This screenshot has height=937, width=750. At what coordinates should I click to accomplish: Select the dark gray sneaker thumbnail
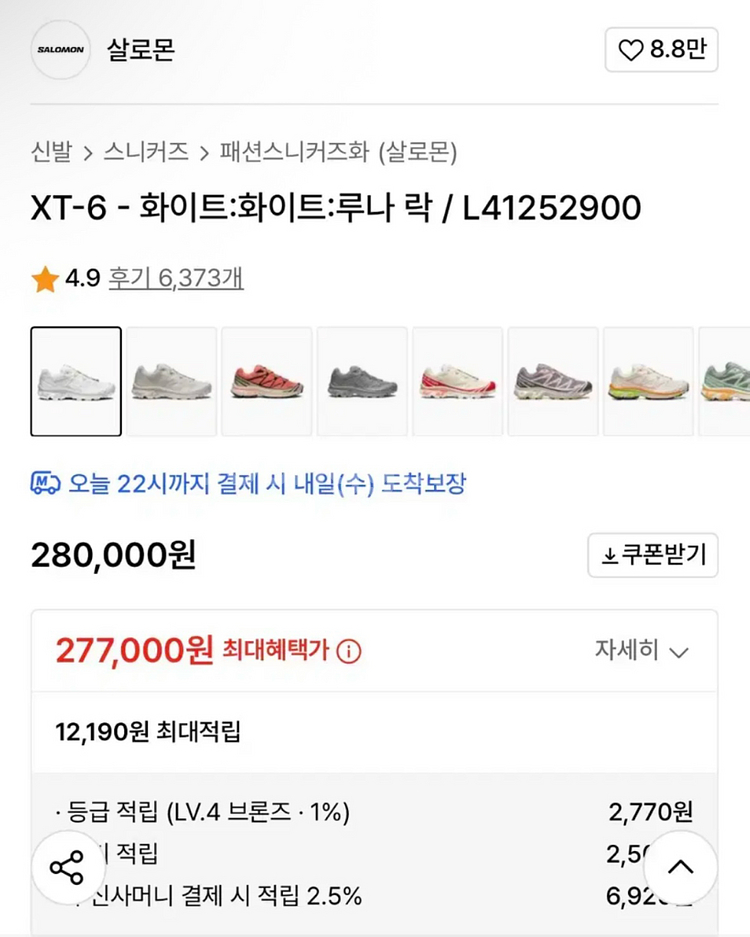tap(362, 381)
